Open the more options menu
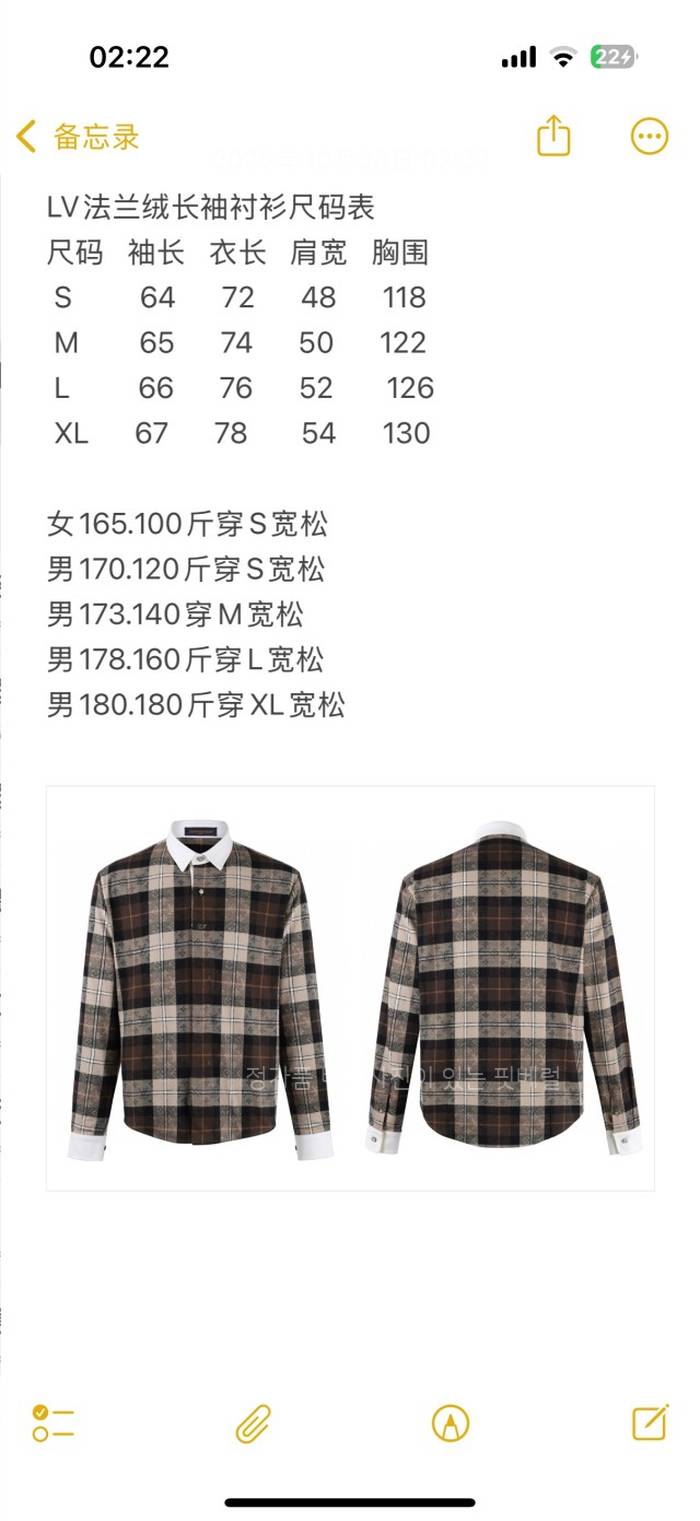Image resolution: width=700 pixels, height=1521 pixels. point(649,136)
